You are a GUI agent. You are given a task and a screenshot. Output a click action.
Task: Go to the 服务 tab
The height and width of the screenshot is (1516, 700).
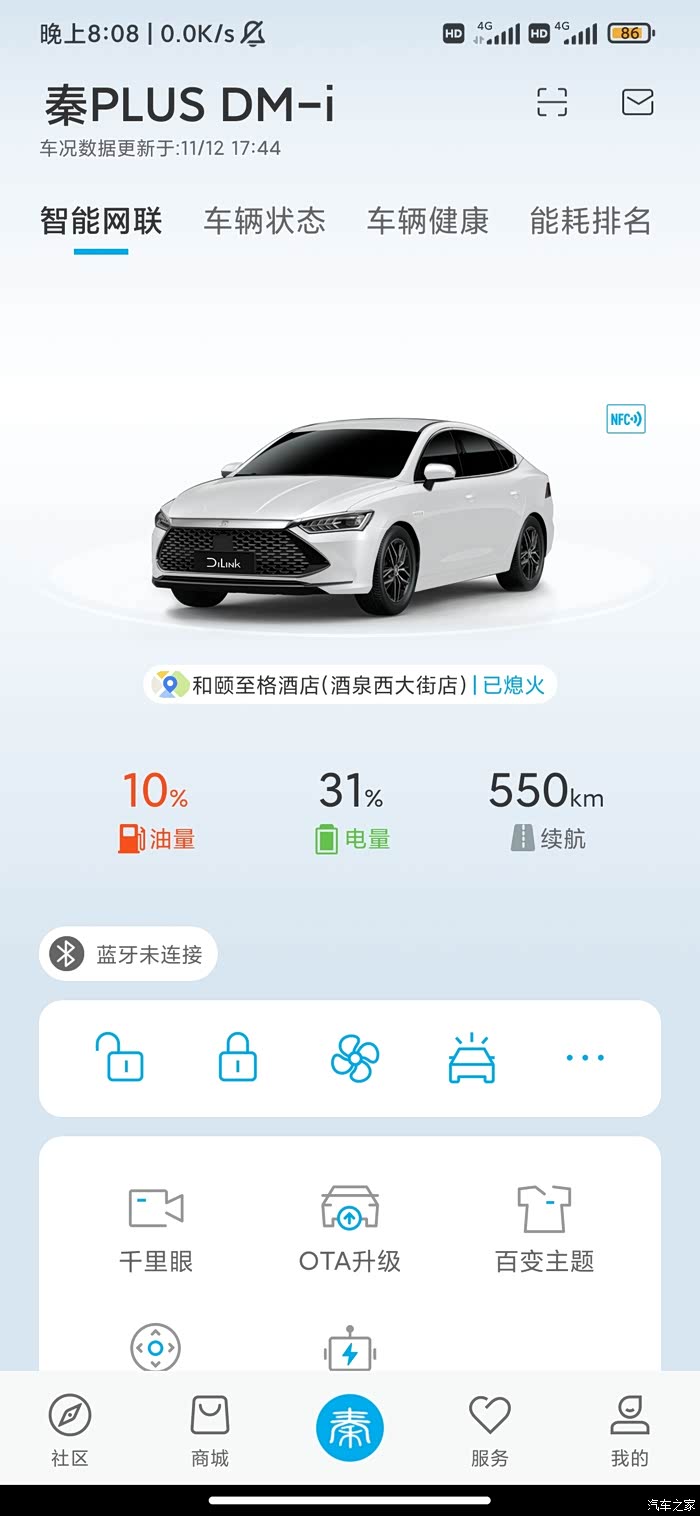[x=490, y=1430]
